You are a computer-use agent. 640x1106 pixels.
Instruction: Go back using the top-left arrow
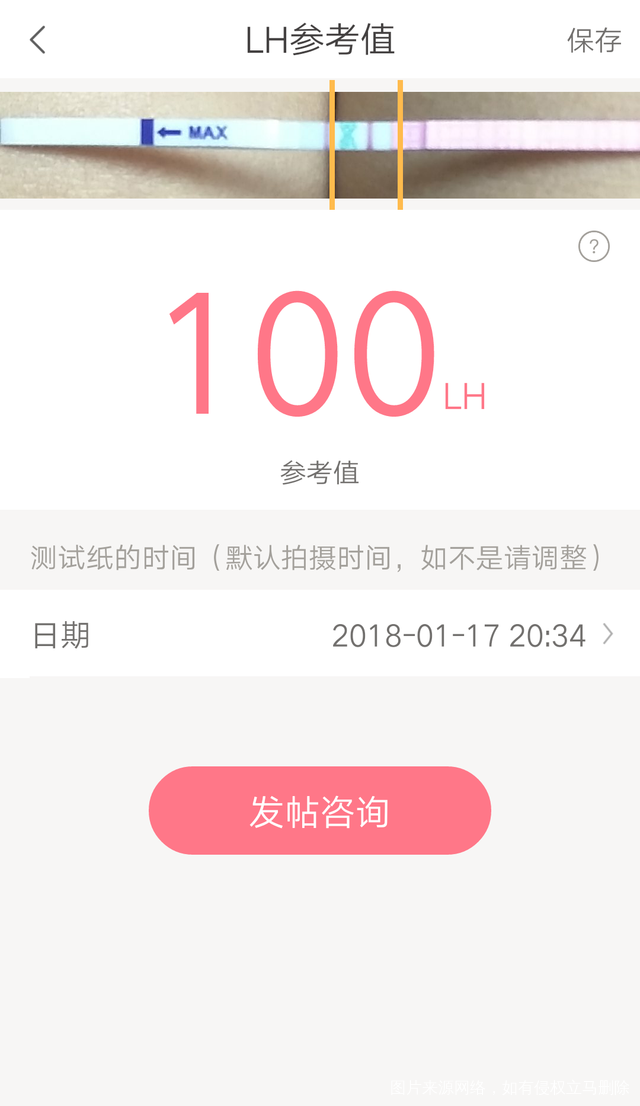click(x=38, y=40)
